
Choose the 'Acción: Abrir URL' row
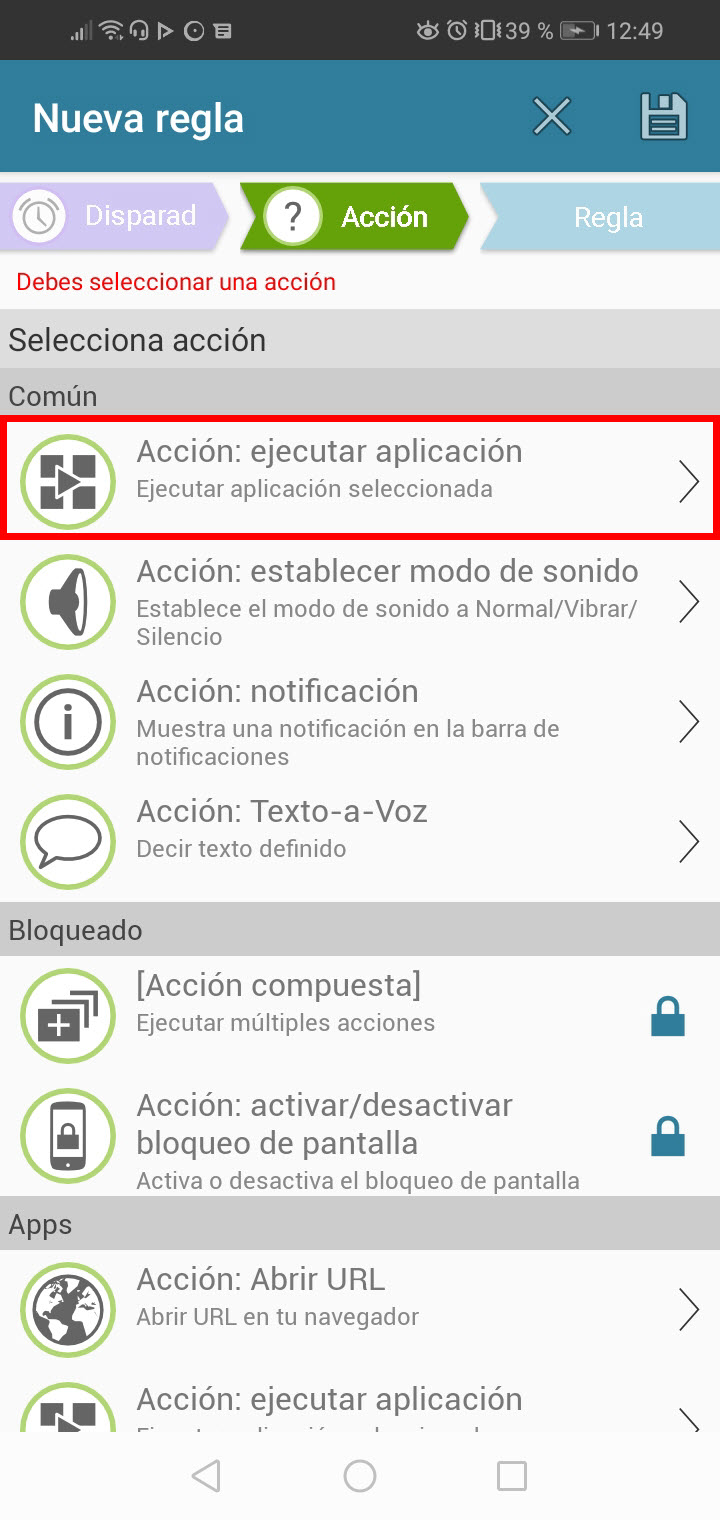360,1309
